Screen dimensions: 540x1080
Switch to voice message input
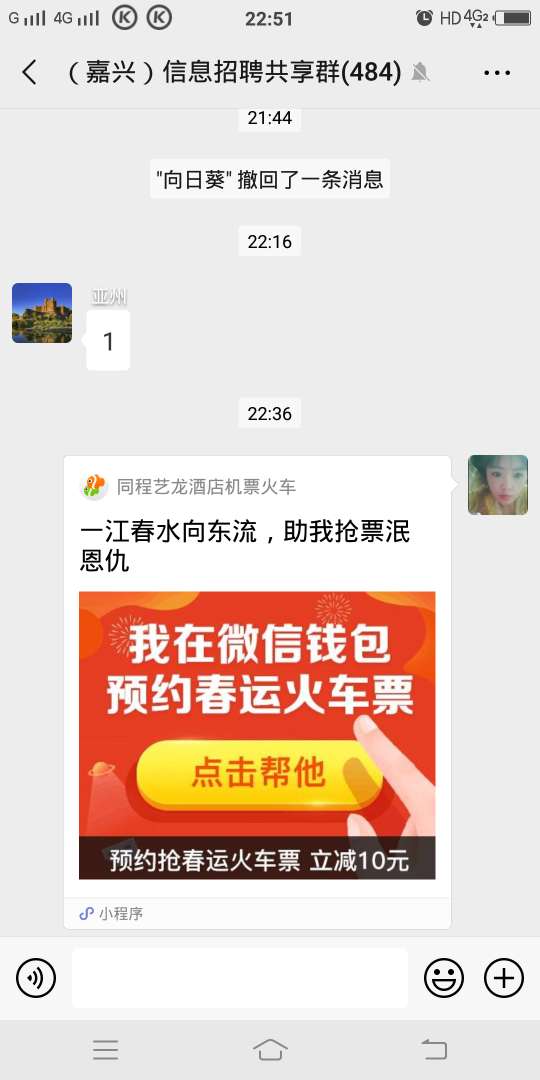click(36, 977)
